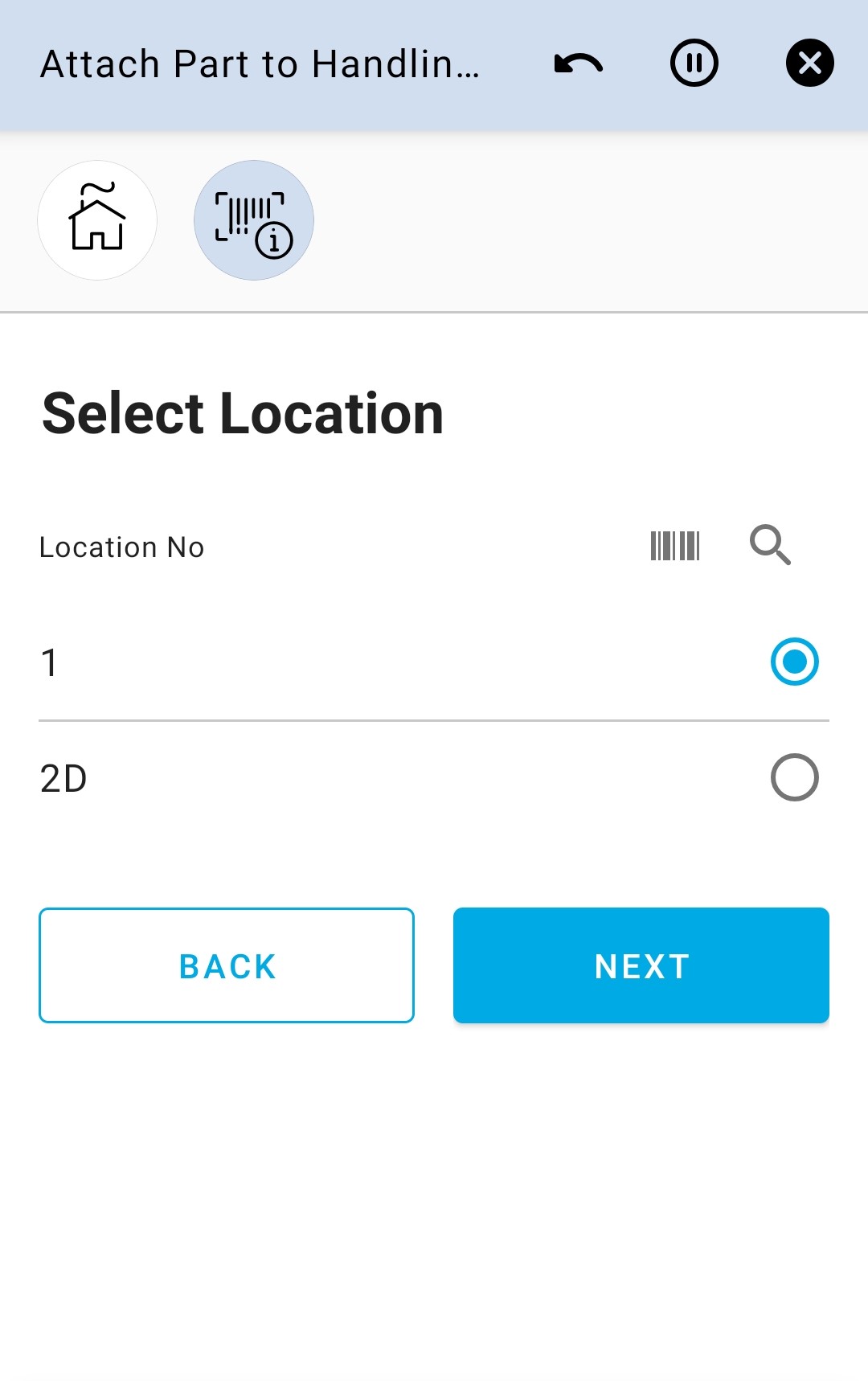Proceed with the NEXT button
Image resolution: width=868 pixels, height=1381 pixels.
point(641,965)
